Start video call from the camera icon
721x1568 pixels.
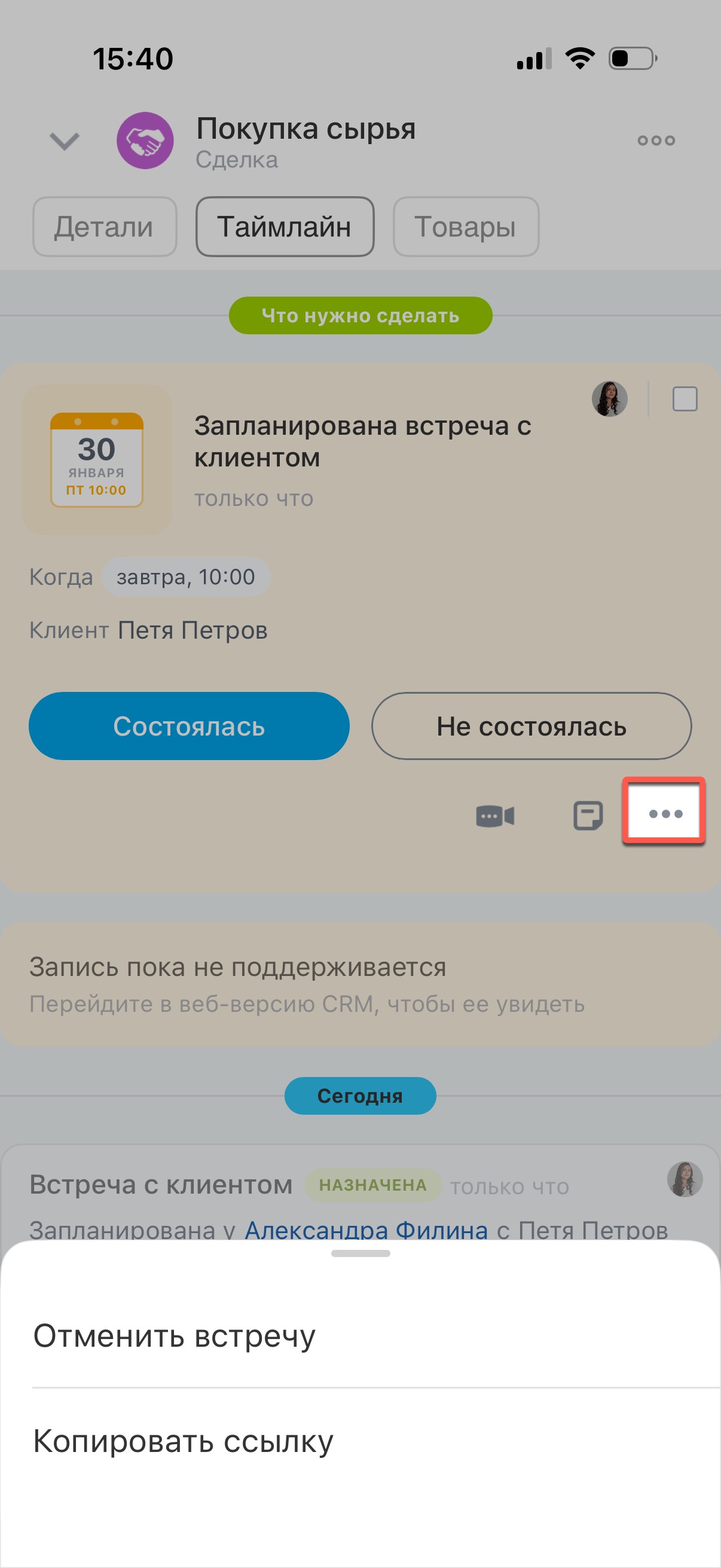(495, 816)
